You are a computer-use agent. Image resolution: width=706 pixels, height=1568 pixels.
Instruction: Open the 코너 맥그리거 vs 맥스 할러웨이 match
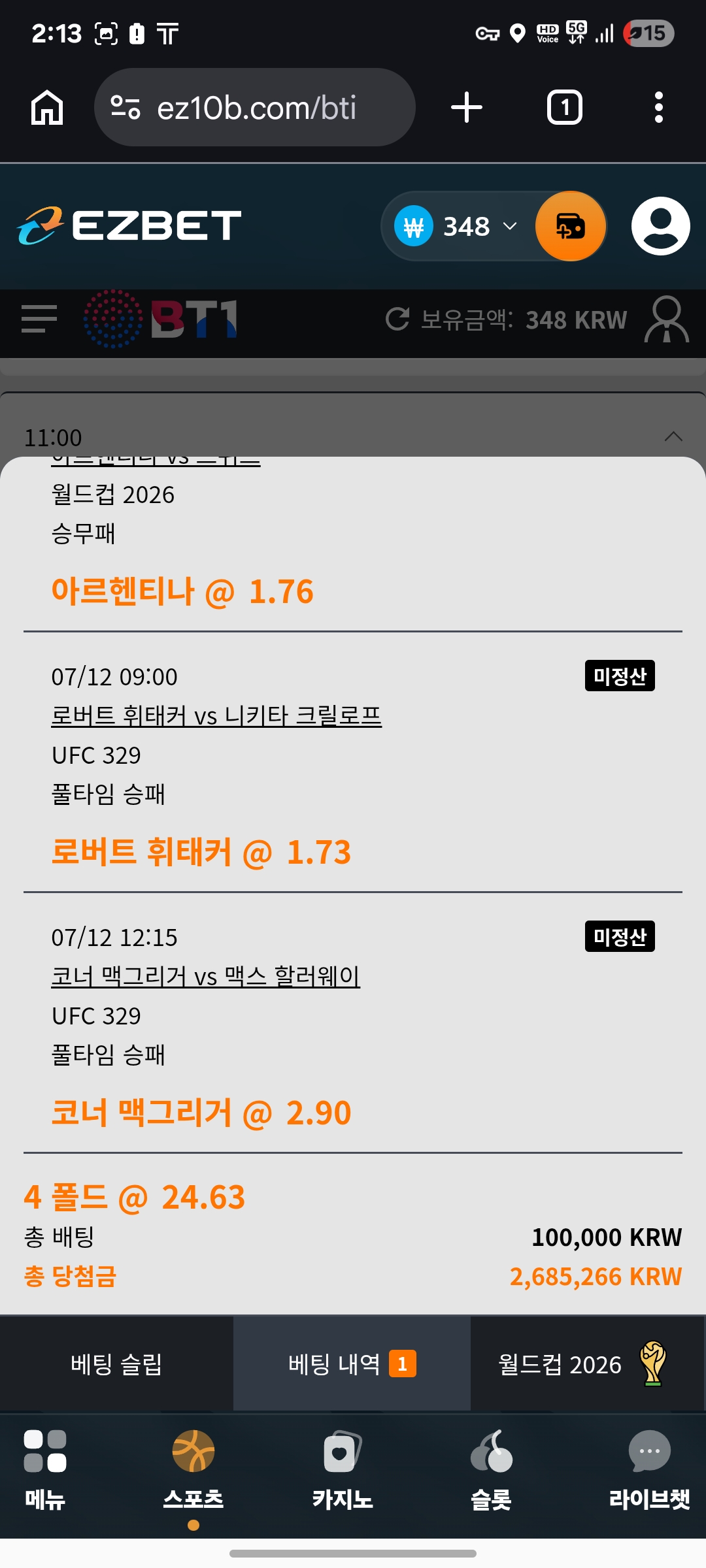click(206, 976)
